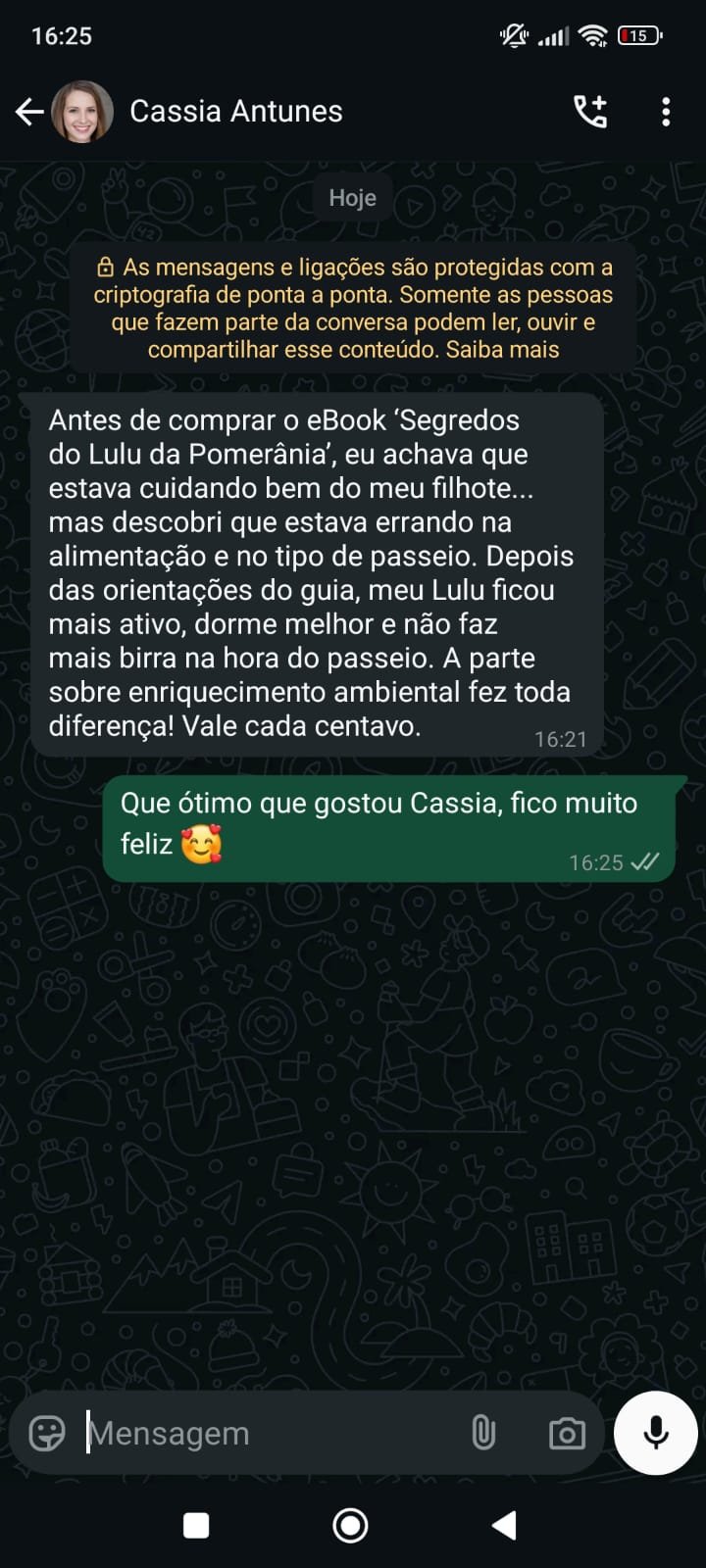Focus the Mensagem text field
Viewport: 706px width, 1568px height.
click(265, 1434)
